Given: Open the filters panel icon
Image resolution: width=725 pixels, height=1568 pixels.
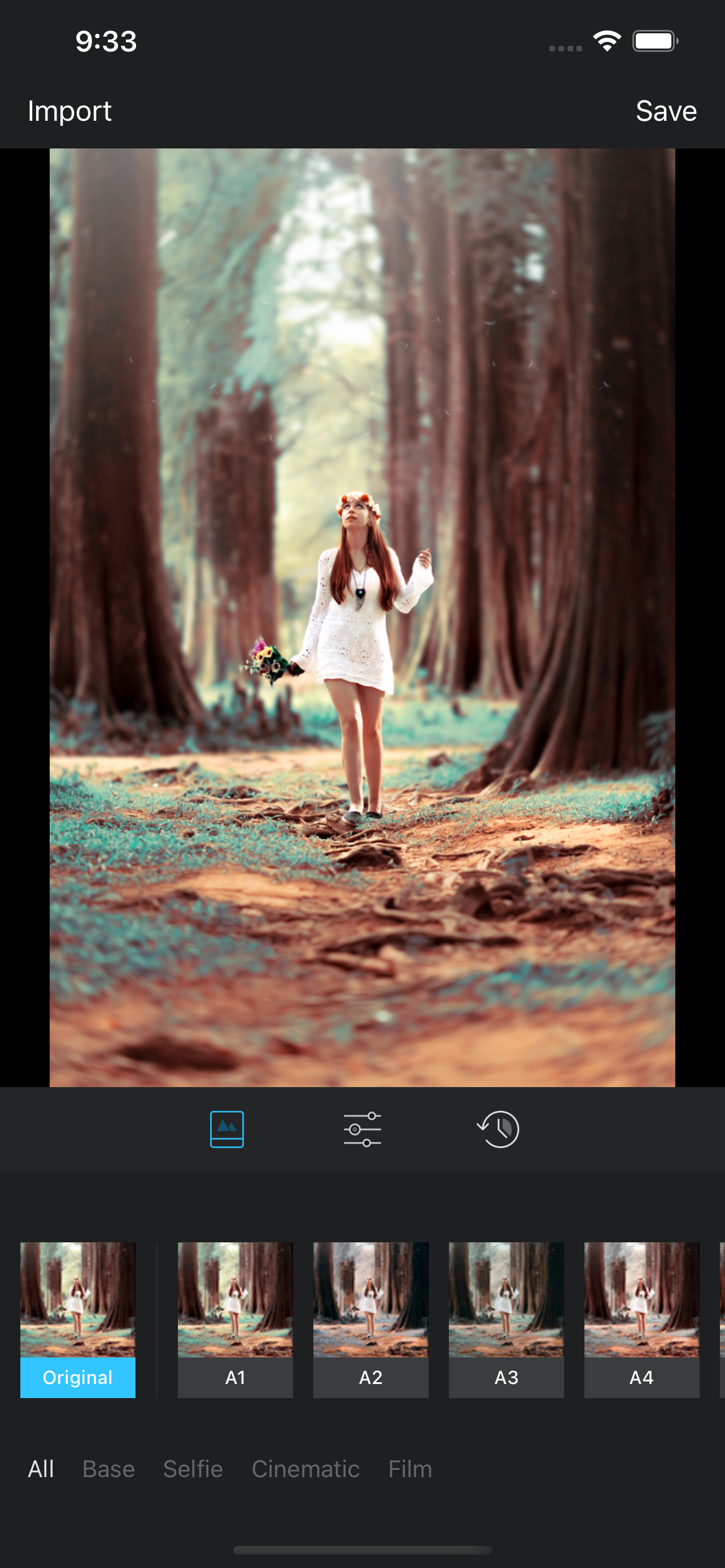Looking at the screenshot, I should tap(226, 1129).
